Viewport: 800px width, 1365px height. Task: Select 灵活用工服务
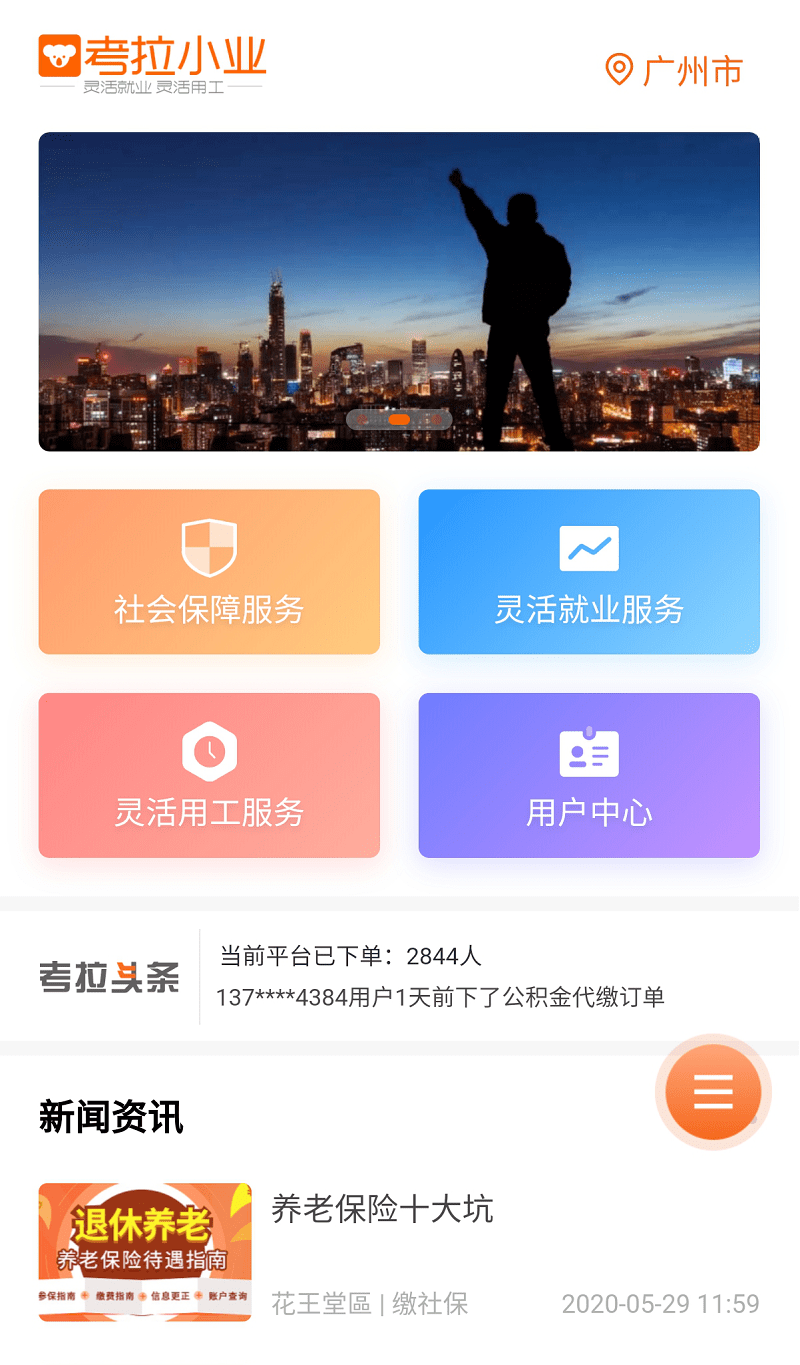(209, 775)
